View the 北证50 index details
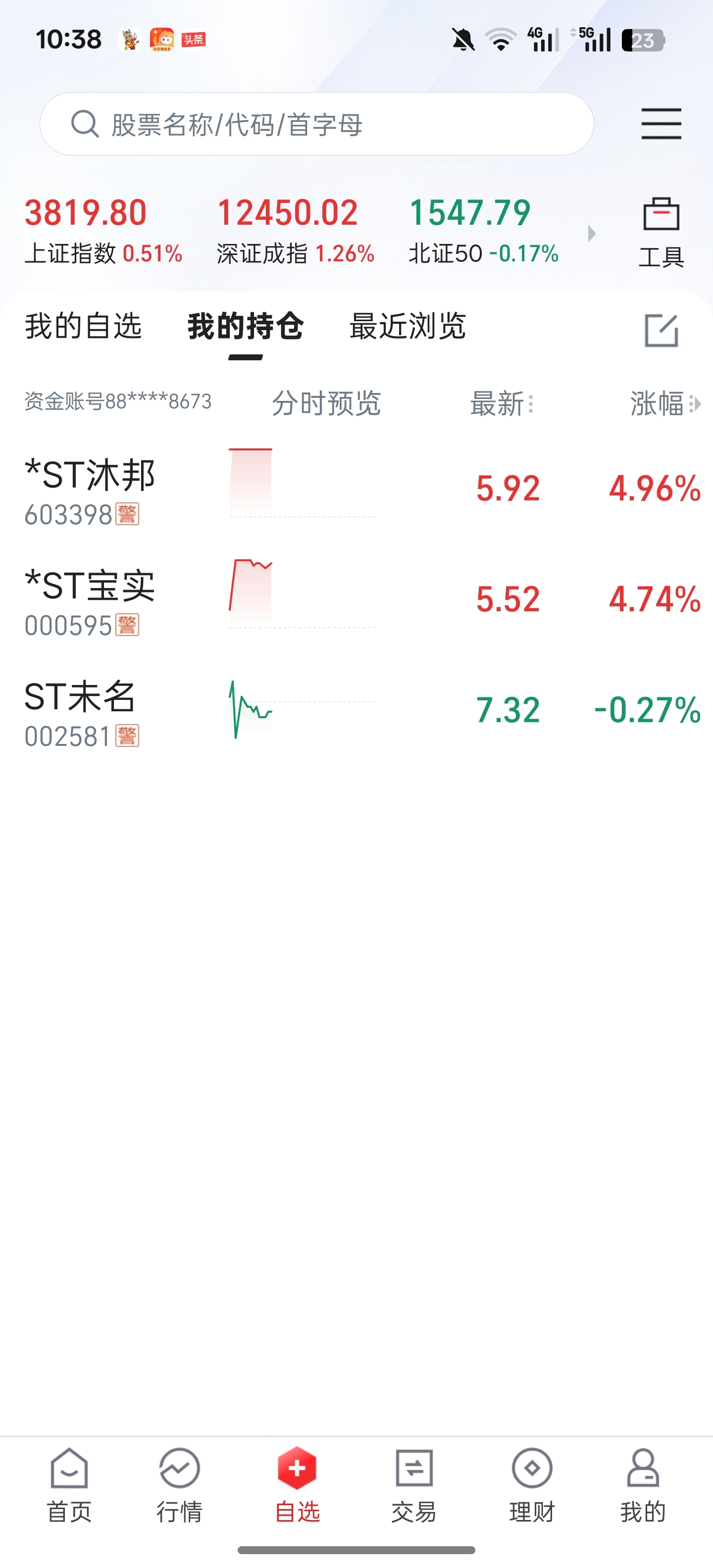 pyautogui.click(x=484, y=231)
